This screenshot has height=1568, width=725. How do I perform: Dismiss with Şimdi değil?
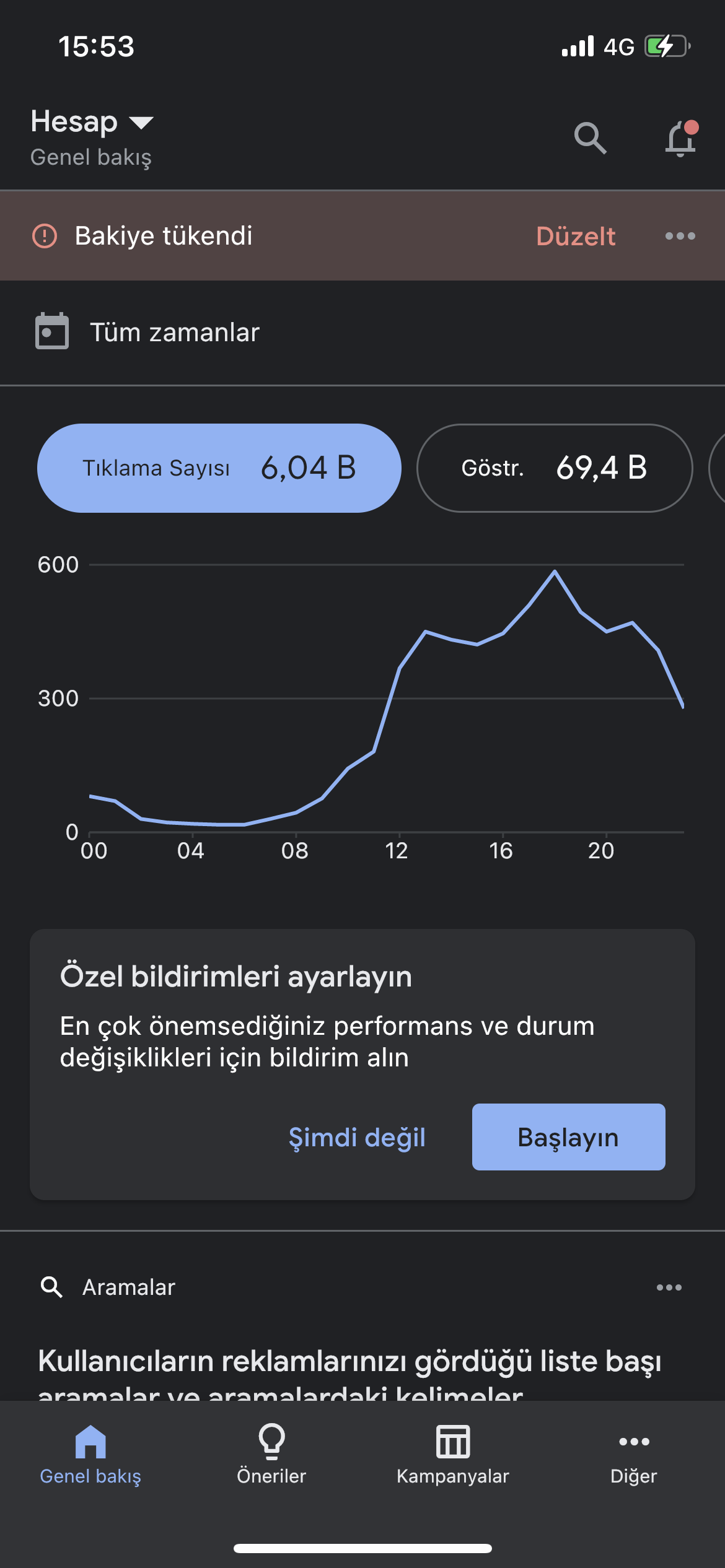pyautogui.click(x=357, y=1137)
